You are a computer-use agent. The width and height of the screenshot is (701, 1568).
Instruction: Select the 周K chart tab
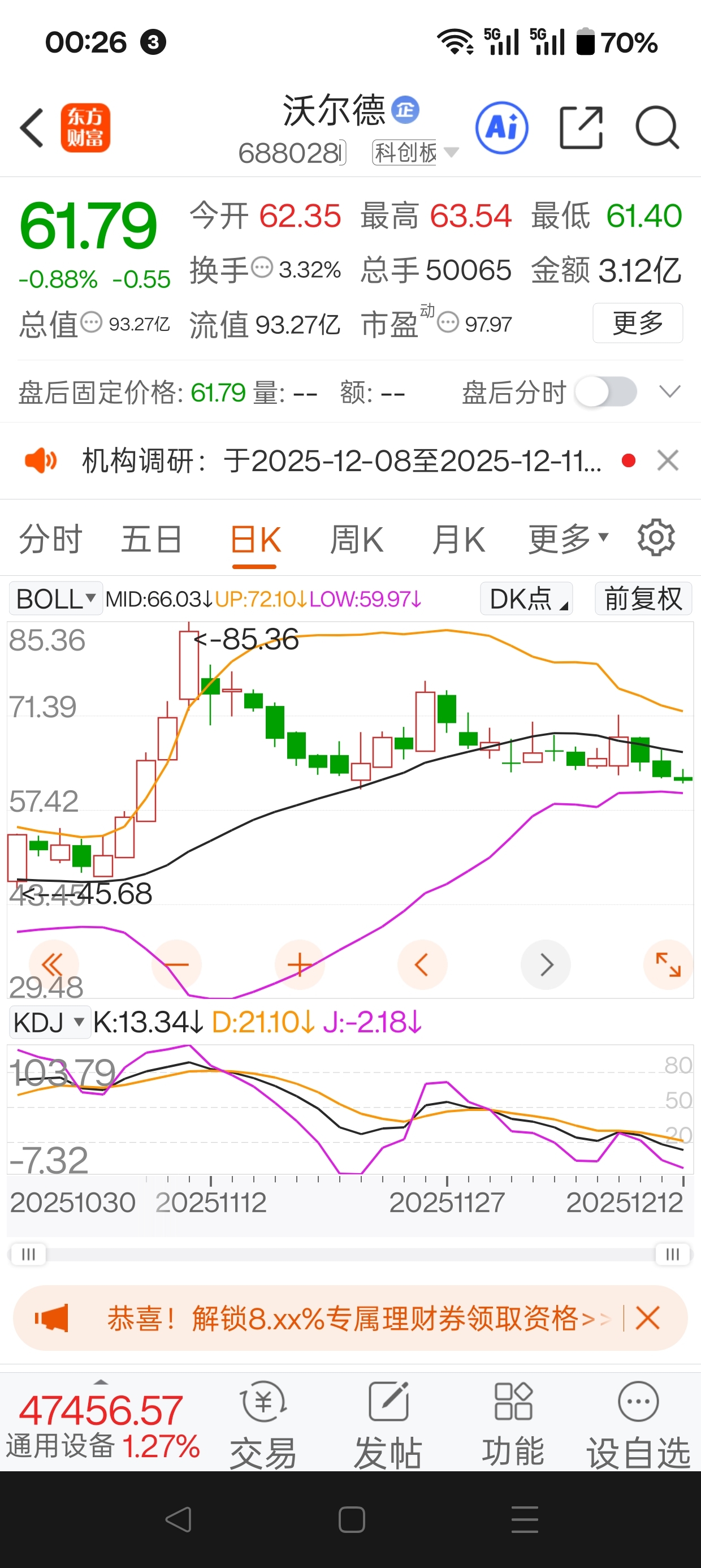(356, 539)
